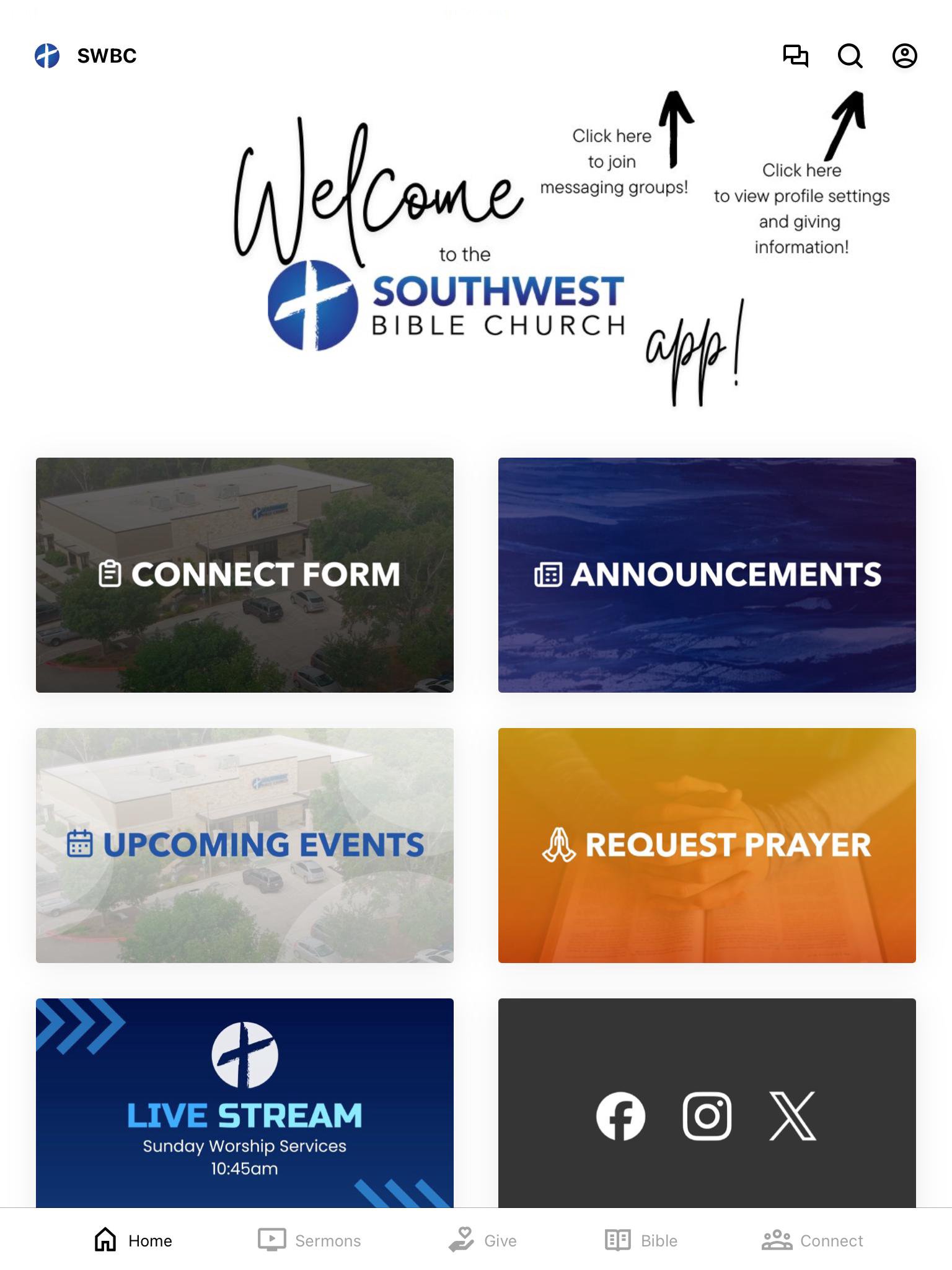The height and width of the screenshot is (1270, 952).
Task: Switch to the Bible tab
Action: coord(641,1240)
